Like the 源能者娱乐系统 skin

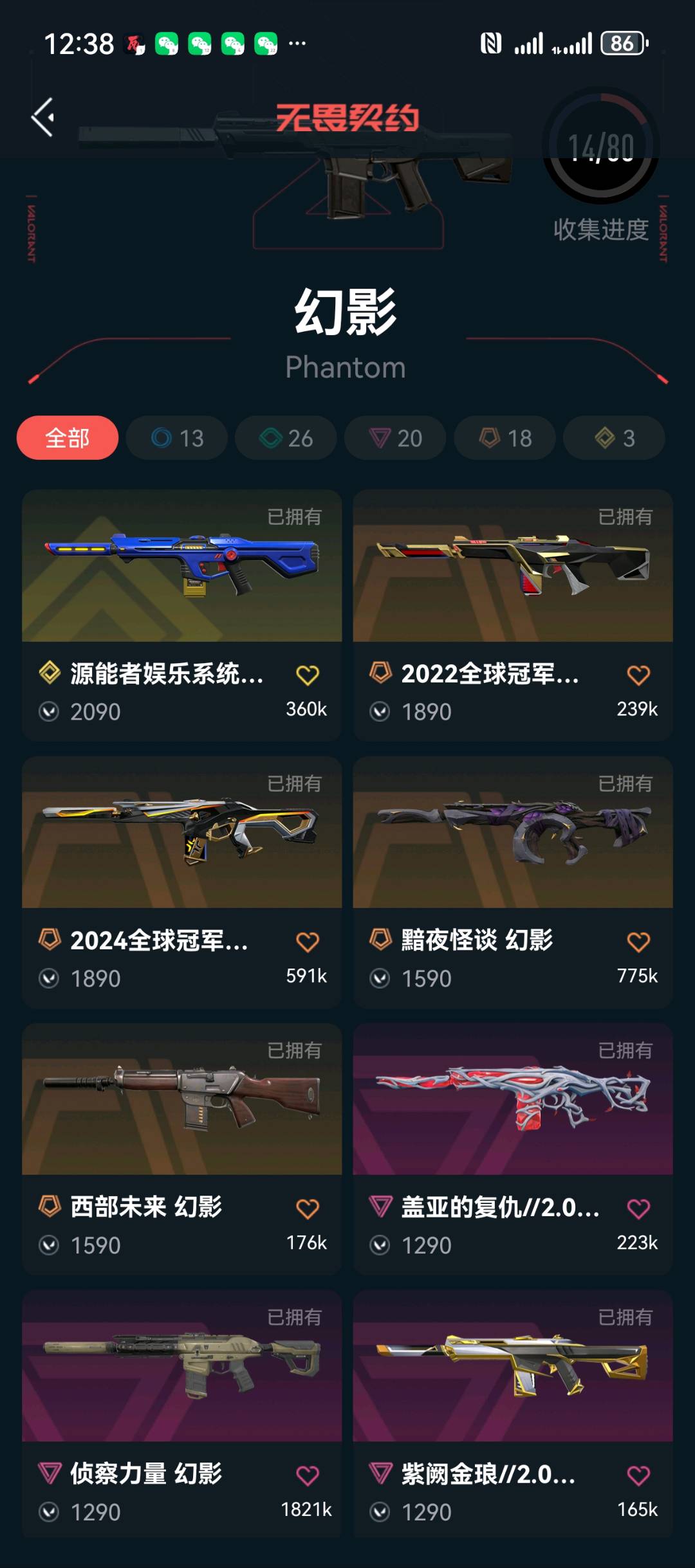[x=308, y=675]
